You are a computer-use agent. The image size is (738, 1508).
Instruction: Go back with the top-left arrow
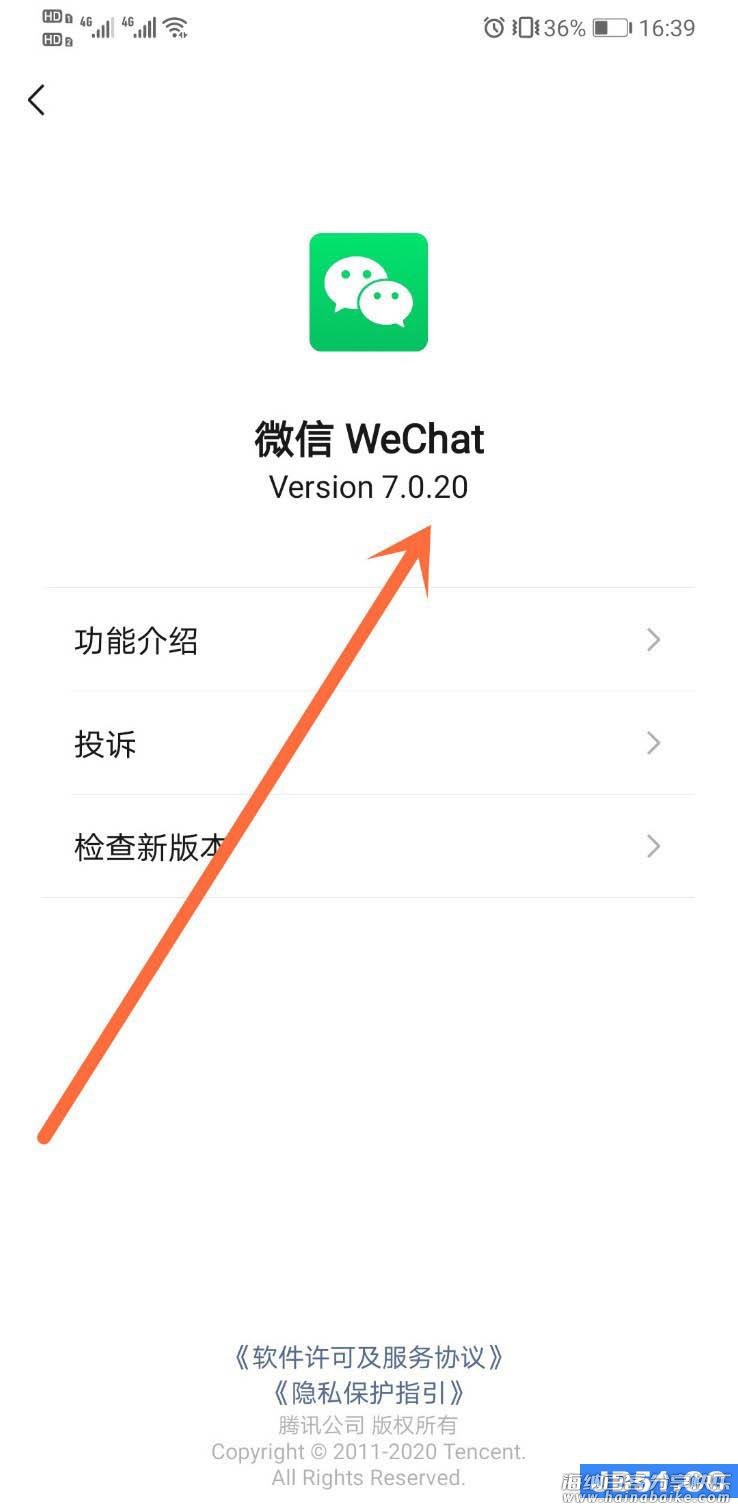37,100
